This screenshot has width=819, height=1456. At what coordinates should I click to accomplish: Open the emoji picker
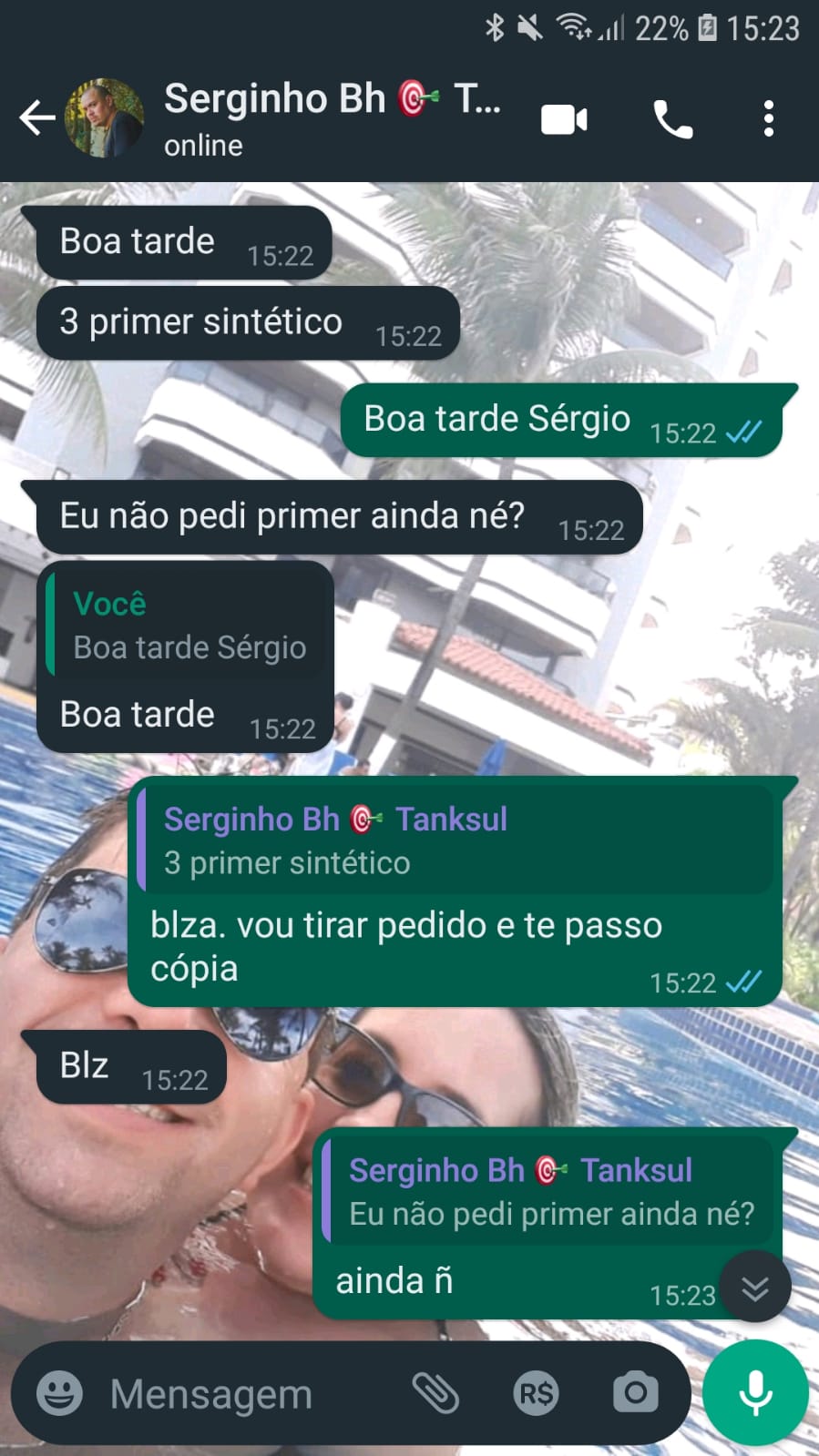tap(59, 1393)
